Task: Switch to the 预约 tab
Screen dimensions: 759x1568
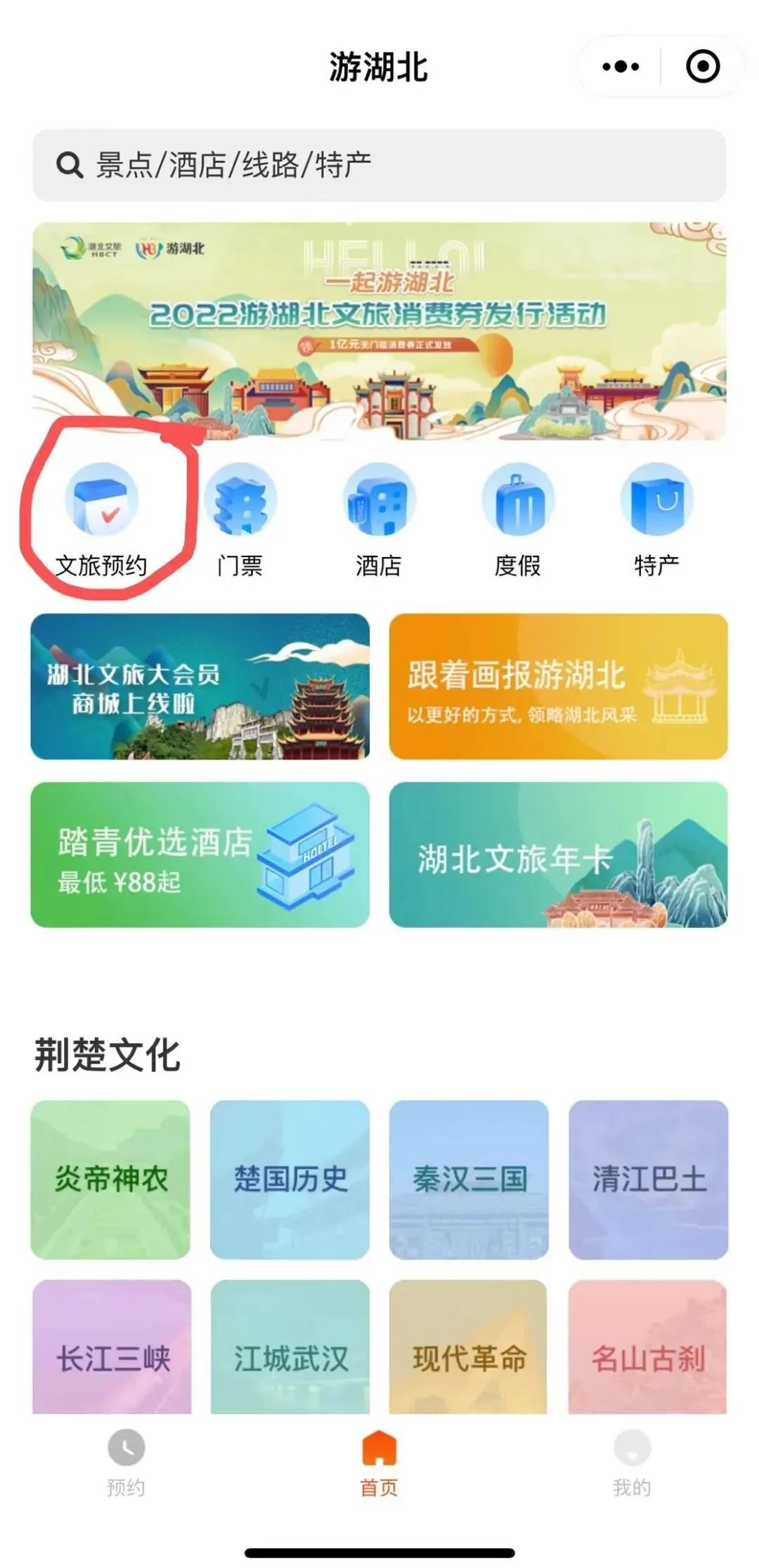Action: click(x=126, y=1461)
